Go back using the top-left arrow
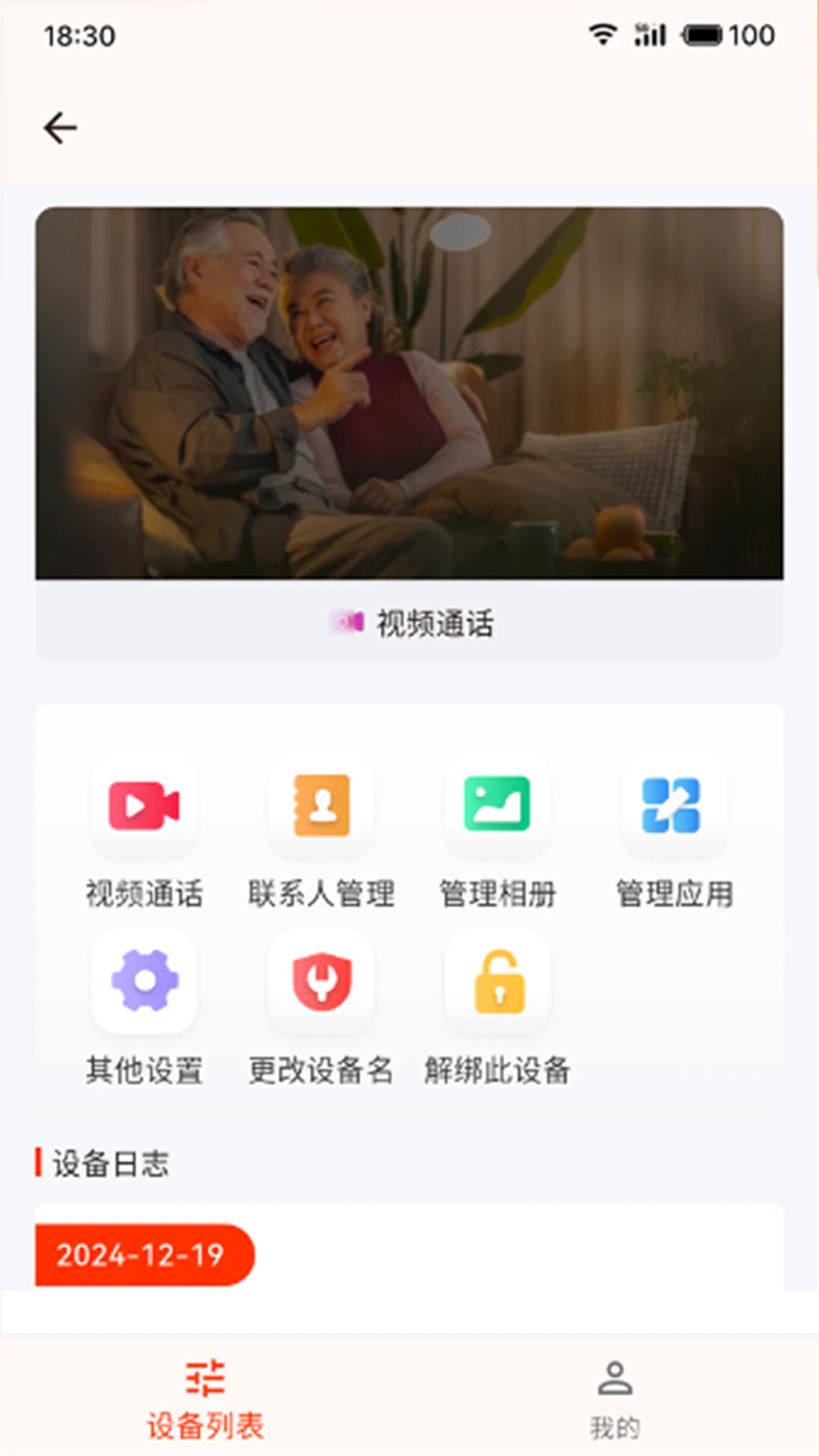 click(60, 127)
